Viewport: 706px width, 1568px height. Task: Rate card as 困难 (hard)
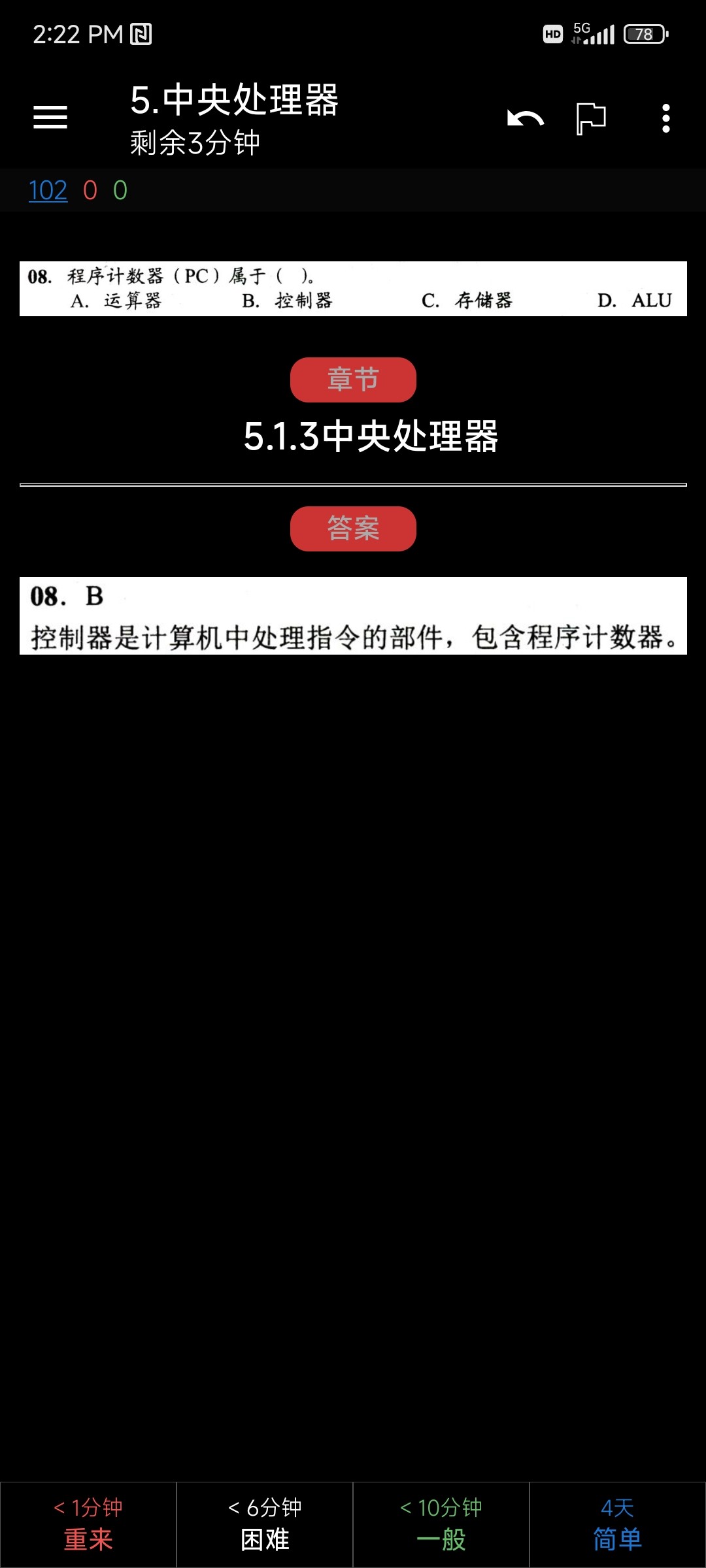[265, 1524]
